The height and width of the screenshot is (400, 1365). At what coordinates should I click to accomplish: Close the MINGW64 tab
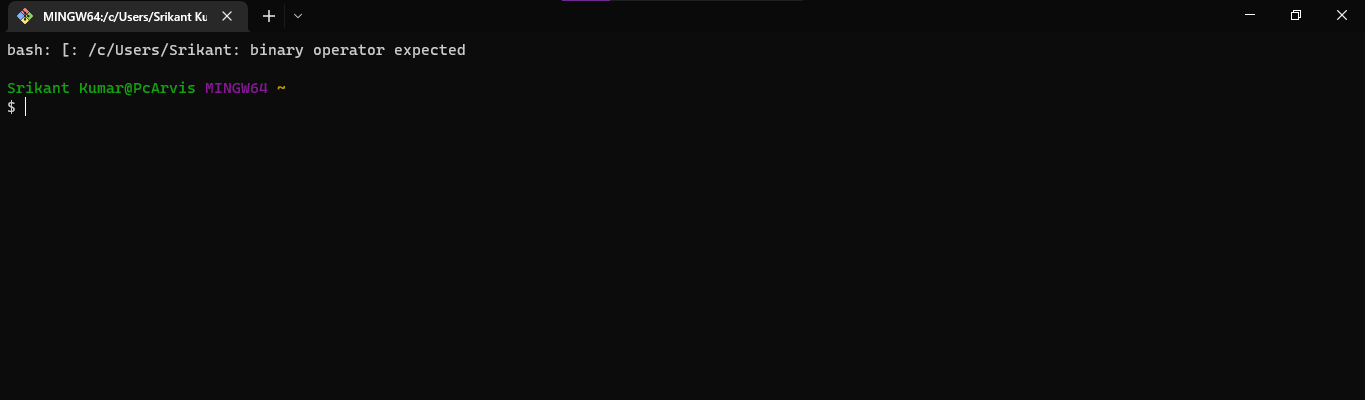pos(229,16)
